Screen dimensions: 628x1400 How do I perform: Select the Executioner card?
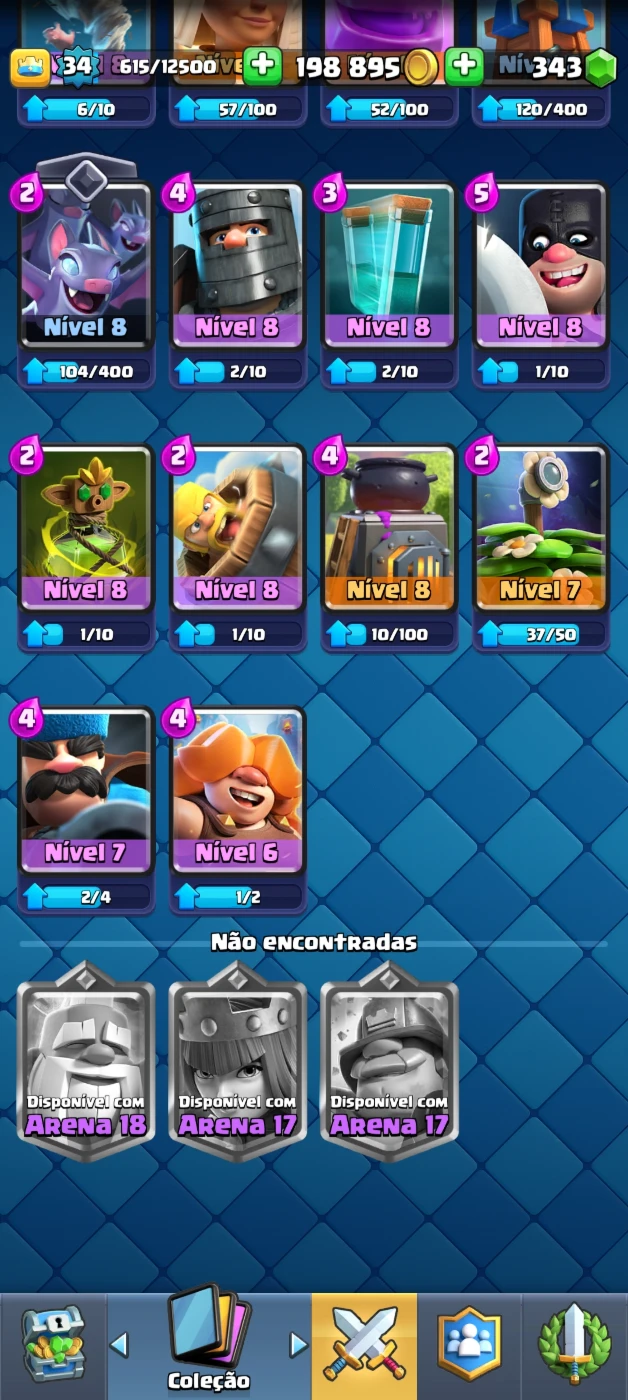click(x=541, y=267)
